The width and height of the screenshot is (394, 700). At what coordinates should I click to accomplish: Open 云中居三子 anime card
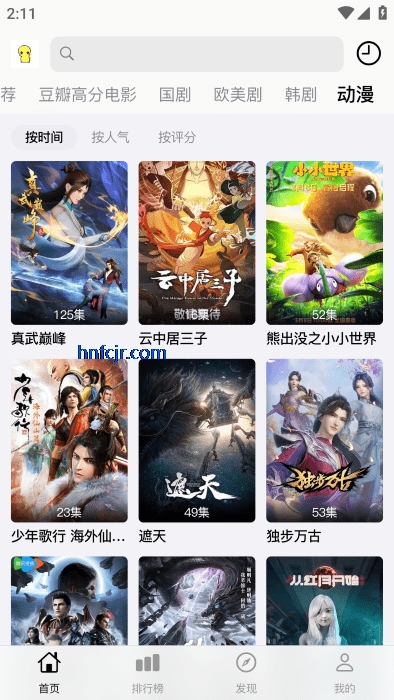pyautogui.click(x=197, y=254)
